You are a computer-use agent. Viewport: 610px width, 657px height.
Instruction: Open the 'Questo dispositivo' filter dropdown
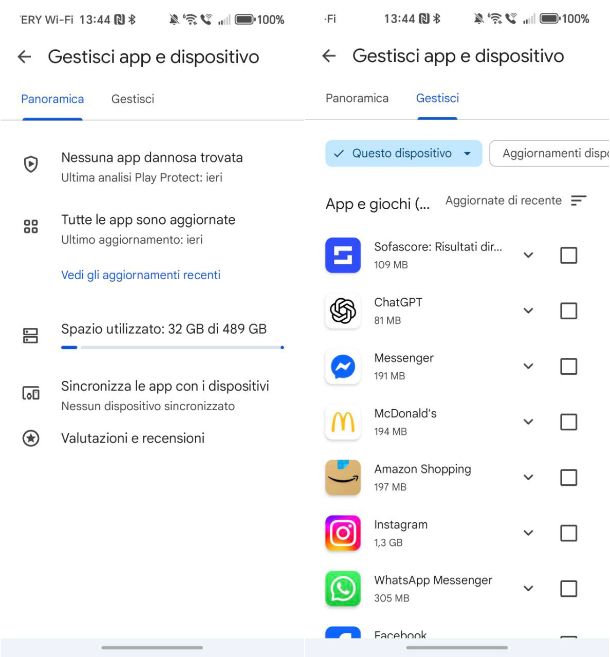pyautogui.click(x=403, y=153)
